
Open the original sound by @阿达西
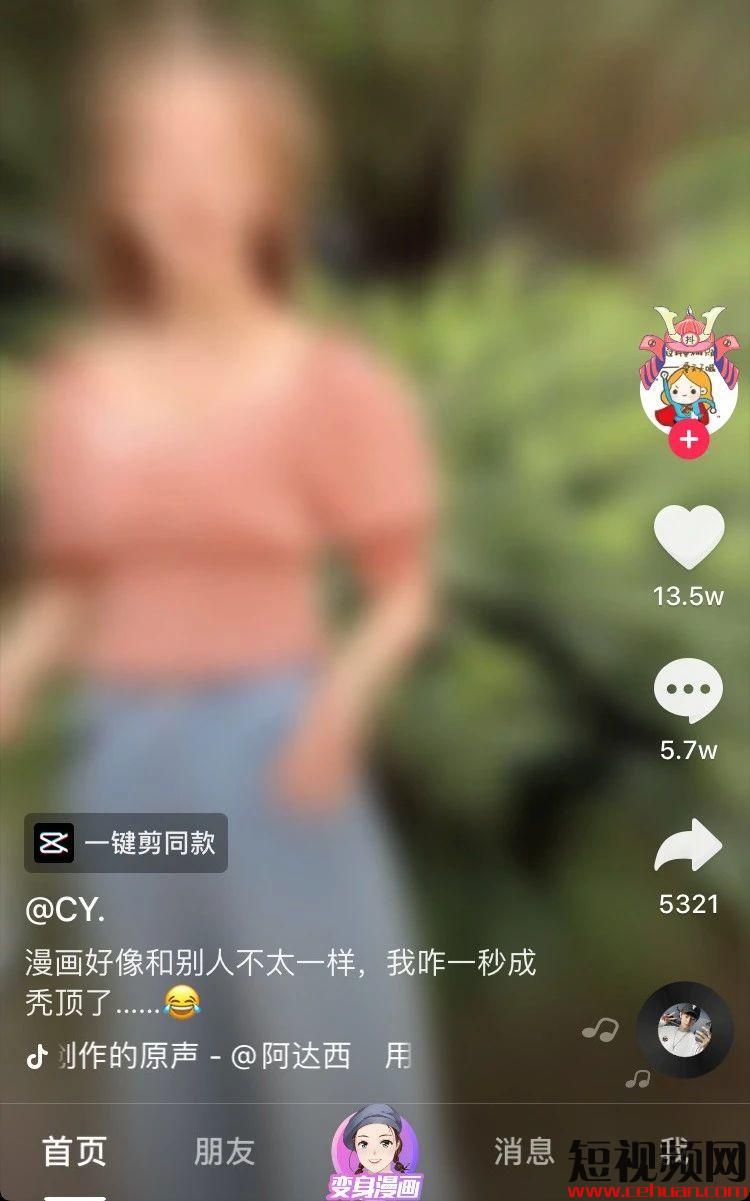click(x=220, y=1056)
